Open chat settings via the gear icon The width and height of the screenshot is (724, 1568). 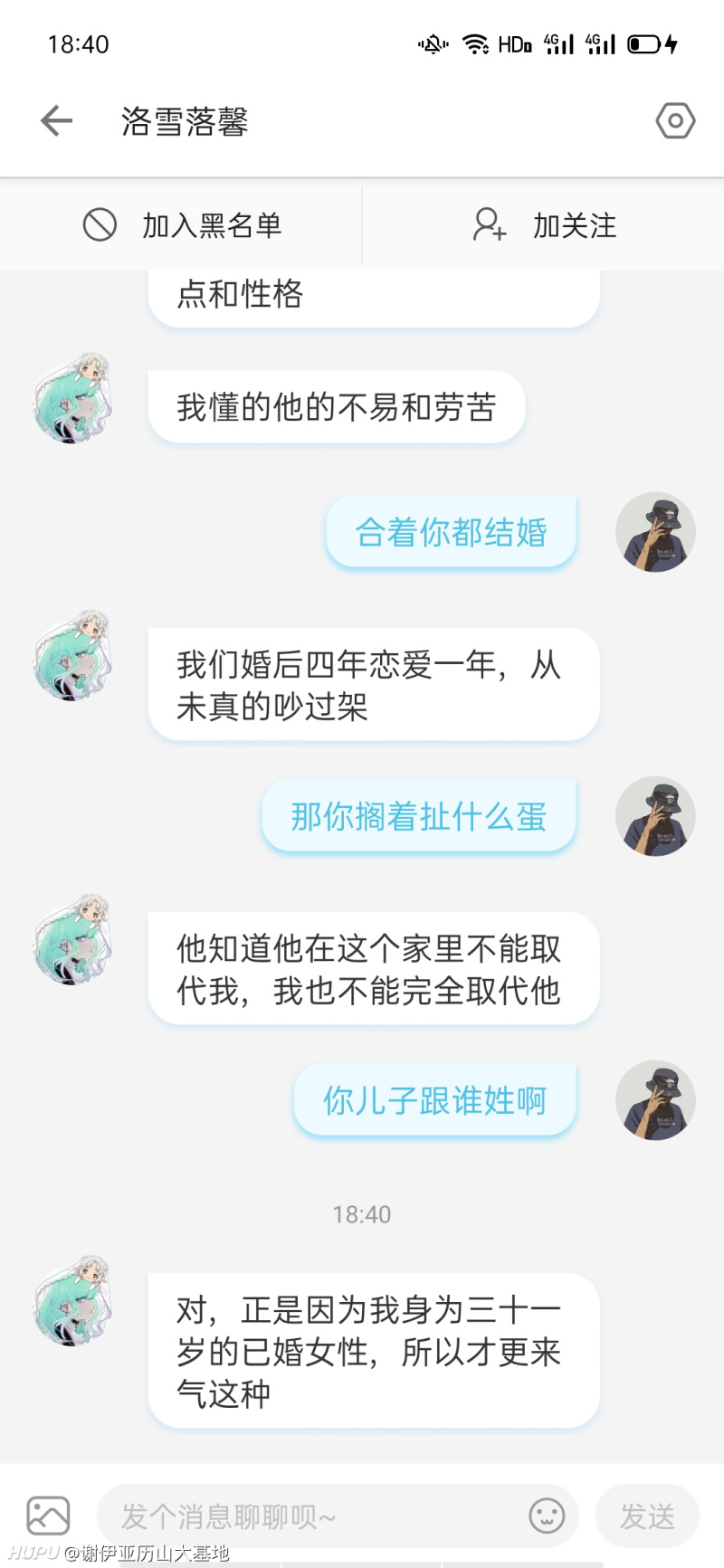[675, 120]
